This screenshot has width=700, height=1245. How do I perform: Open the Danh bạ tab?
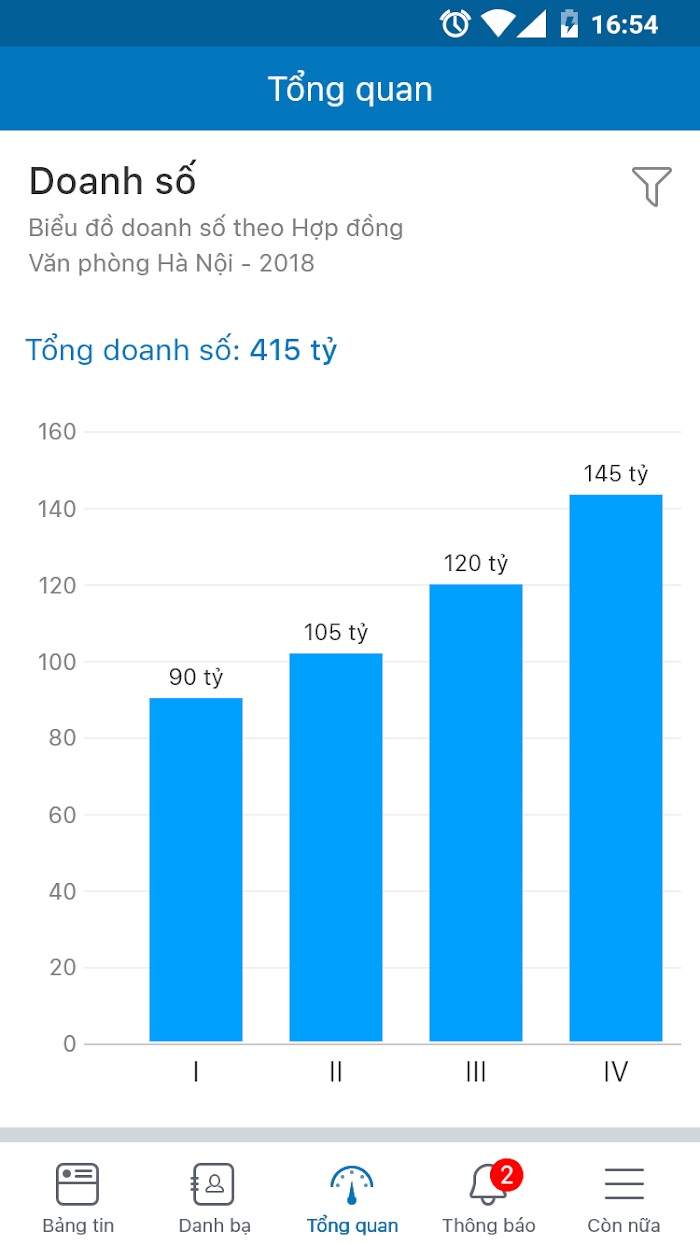pyautogui.click(x=214, y=1198)
